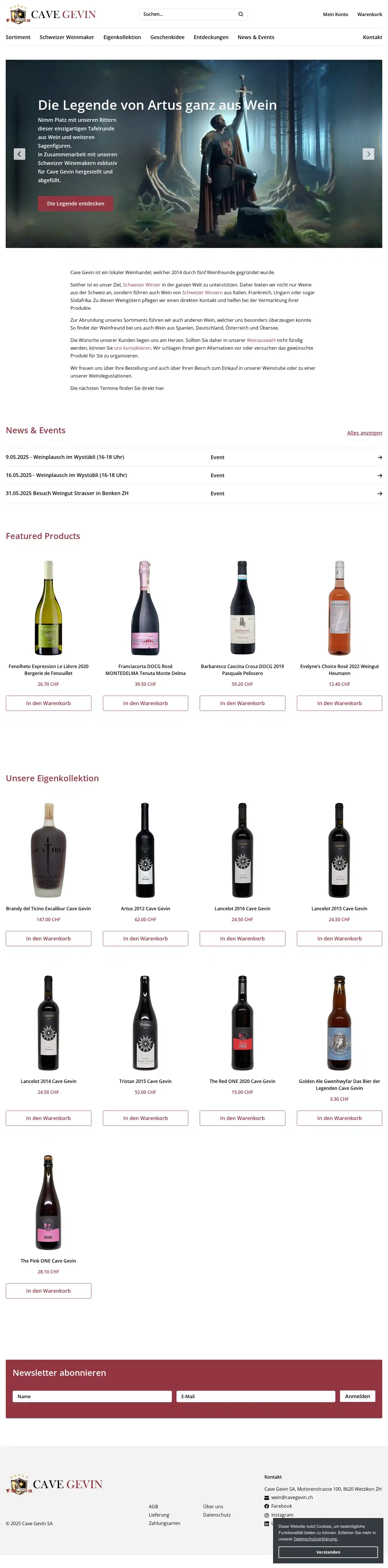Select the Kontakt navigation item
Viewport: 388px width, 1568px height.
click(372, 37)
